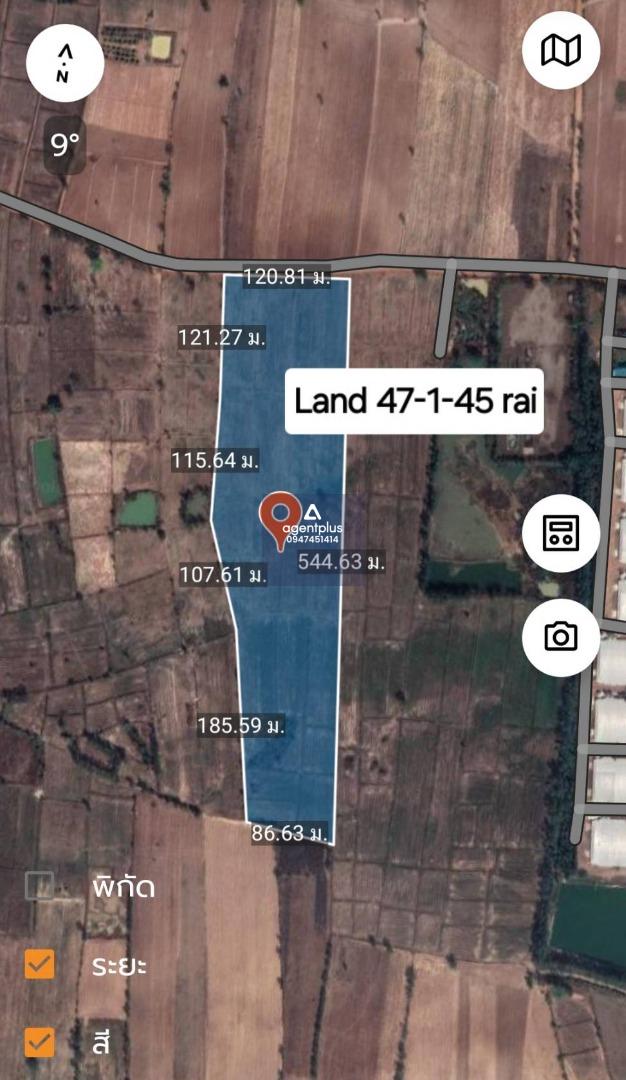Screen dimensions: 626x1080
Task: Uncheck the ระยะ distance checkbox
Action: pos(39,964)
